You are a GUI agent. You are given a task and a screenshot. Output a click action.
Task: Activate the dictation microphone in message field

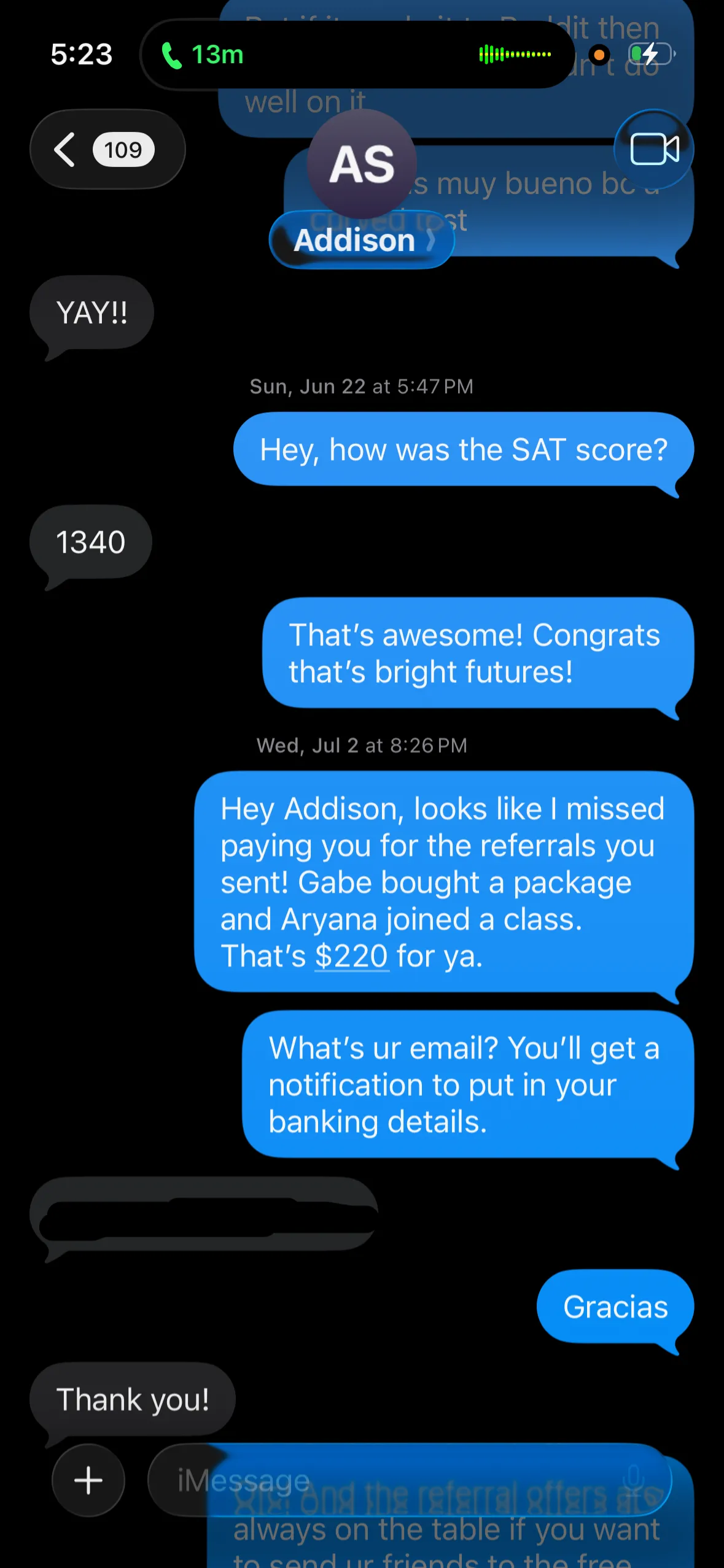tap(634, 1480)
